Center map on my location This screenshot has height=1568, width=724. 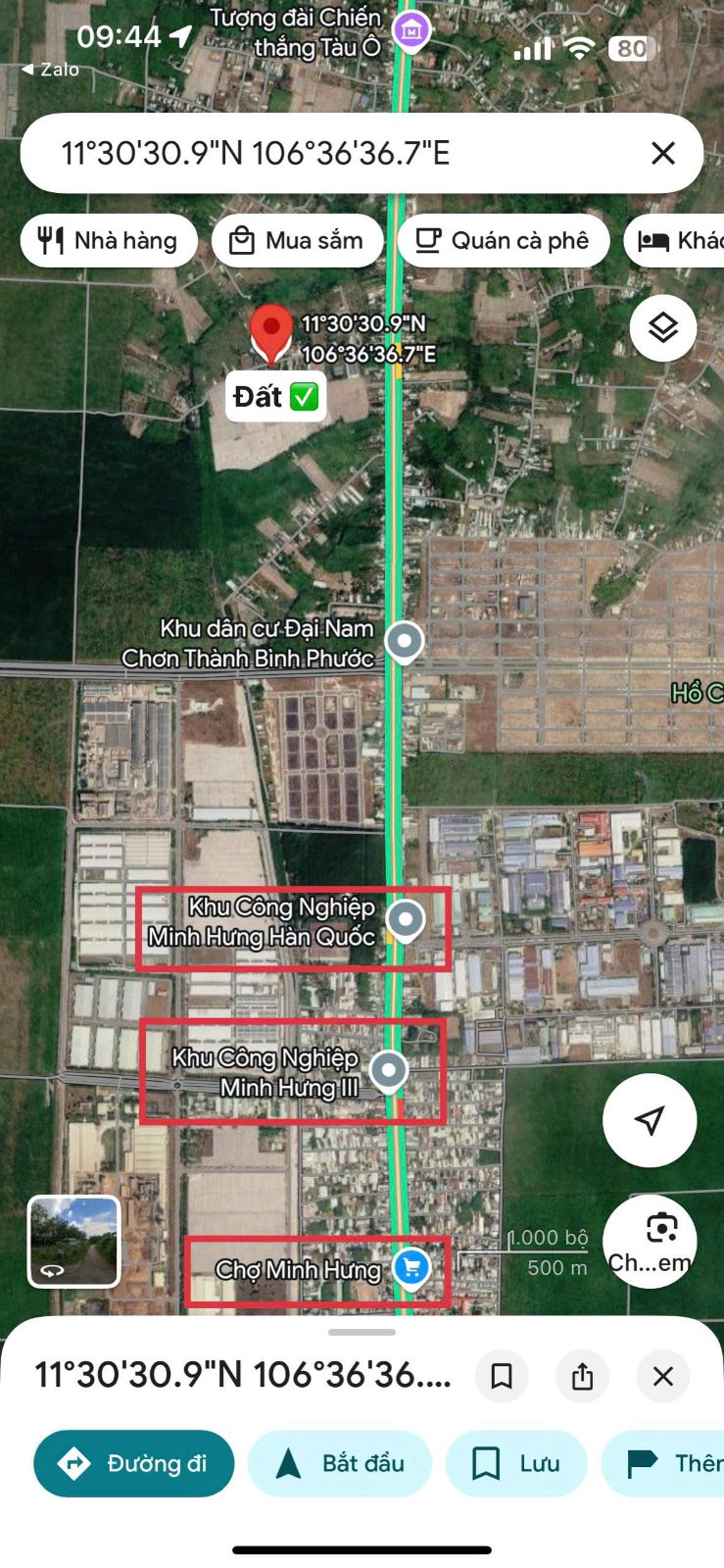click(650, 1120)
